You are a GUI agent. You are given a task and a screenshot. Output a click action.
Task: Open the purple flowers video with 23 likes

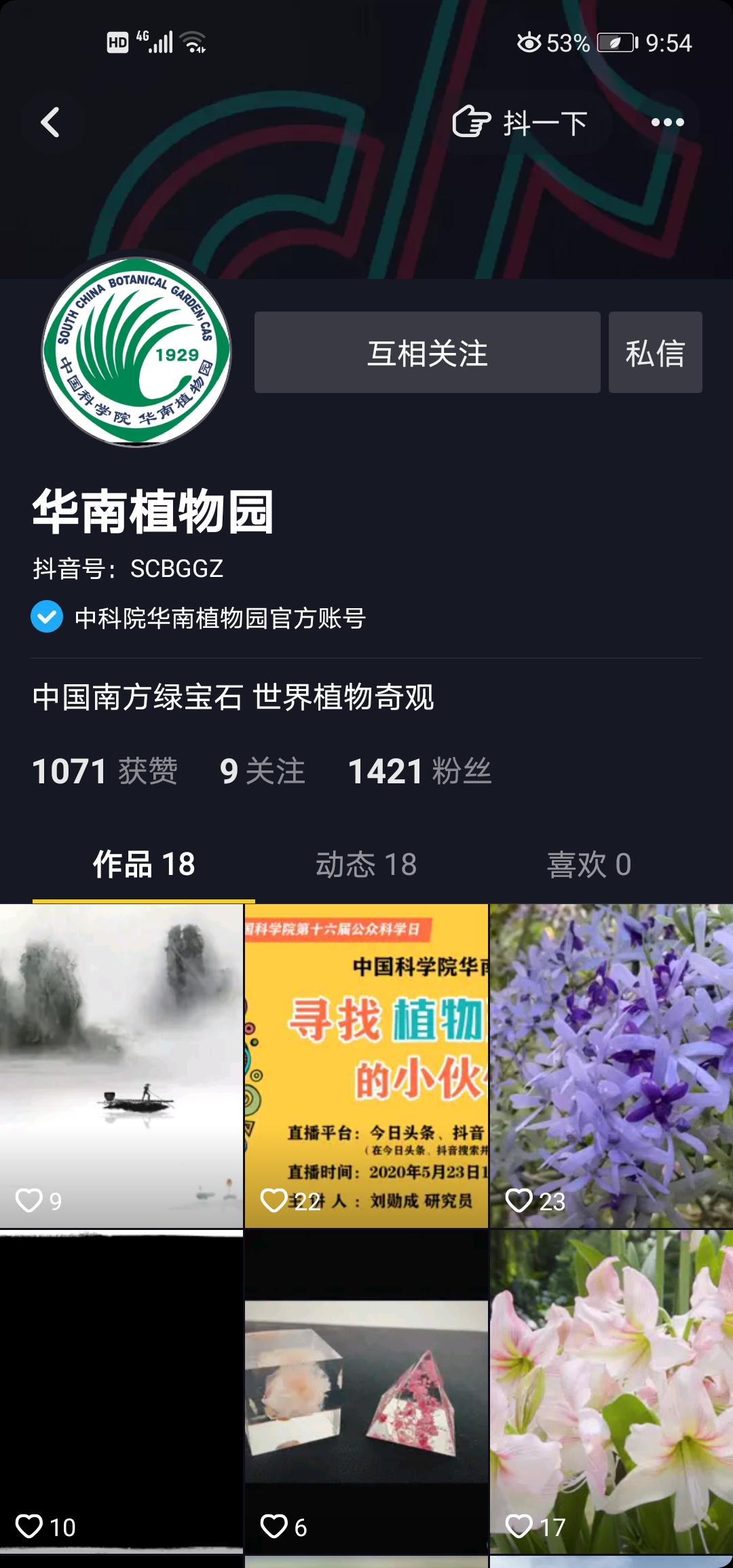point(611,1066)
